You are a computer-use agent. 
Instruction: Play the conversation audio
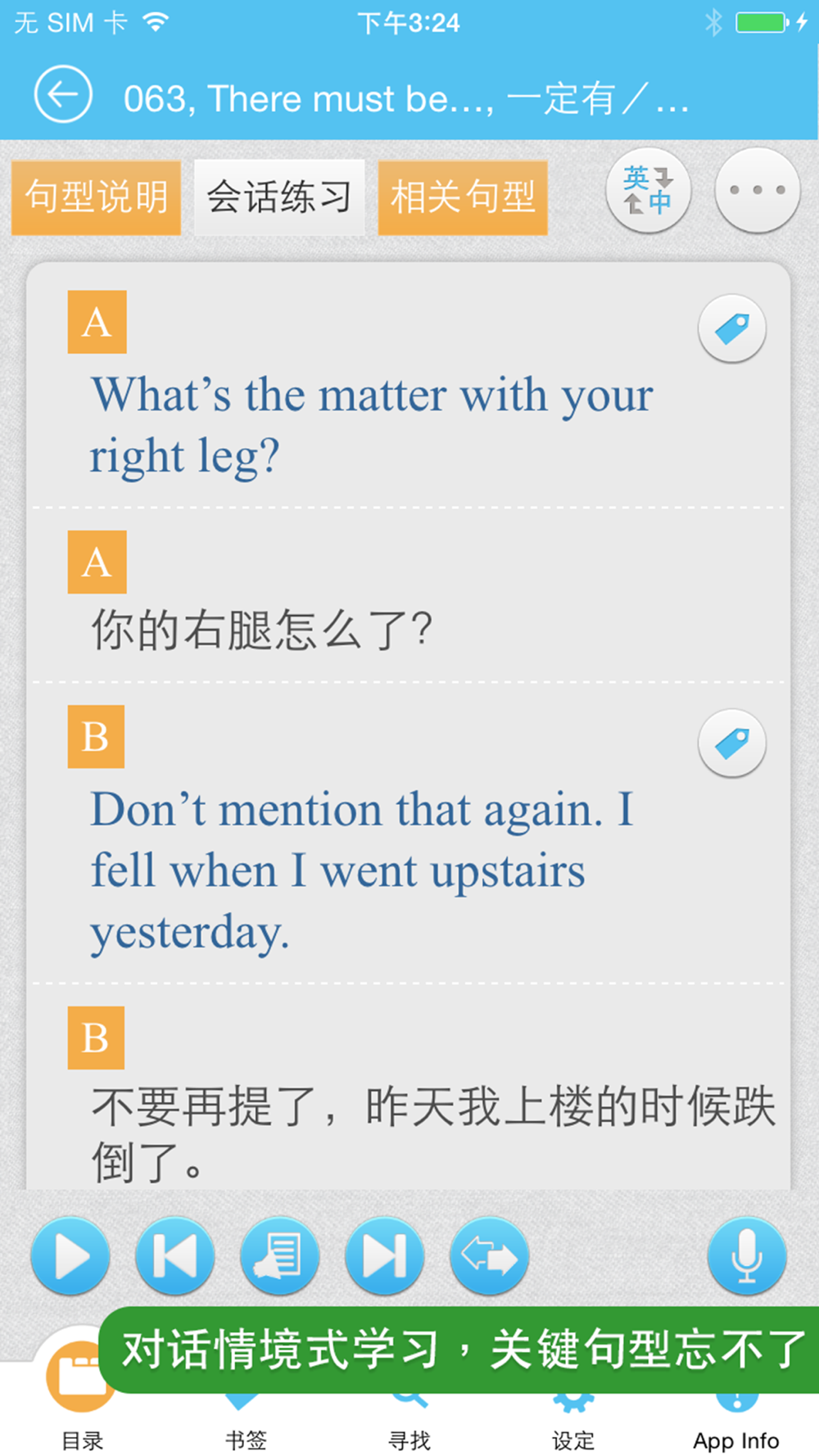coord(70,1256)
